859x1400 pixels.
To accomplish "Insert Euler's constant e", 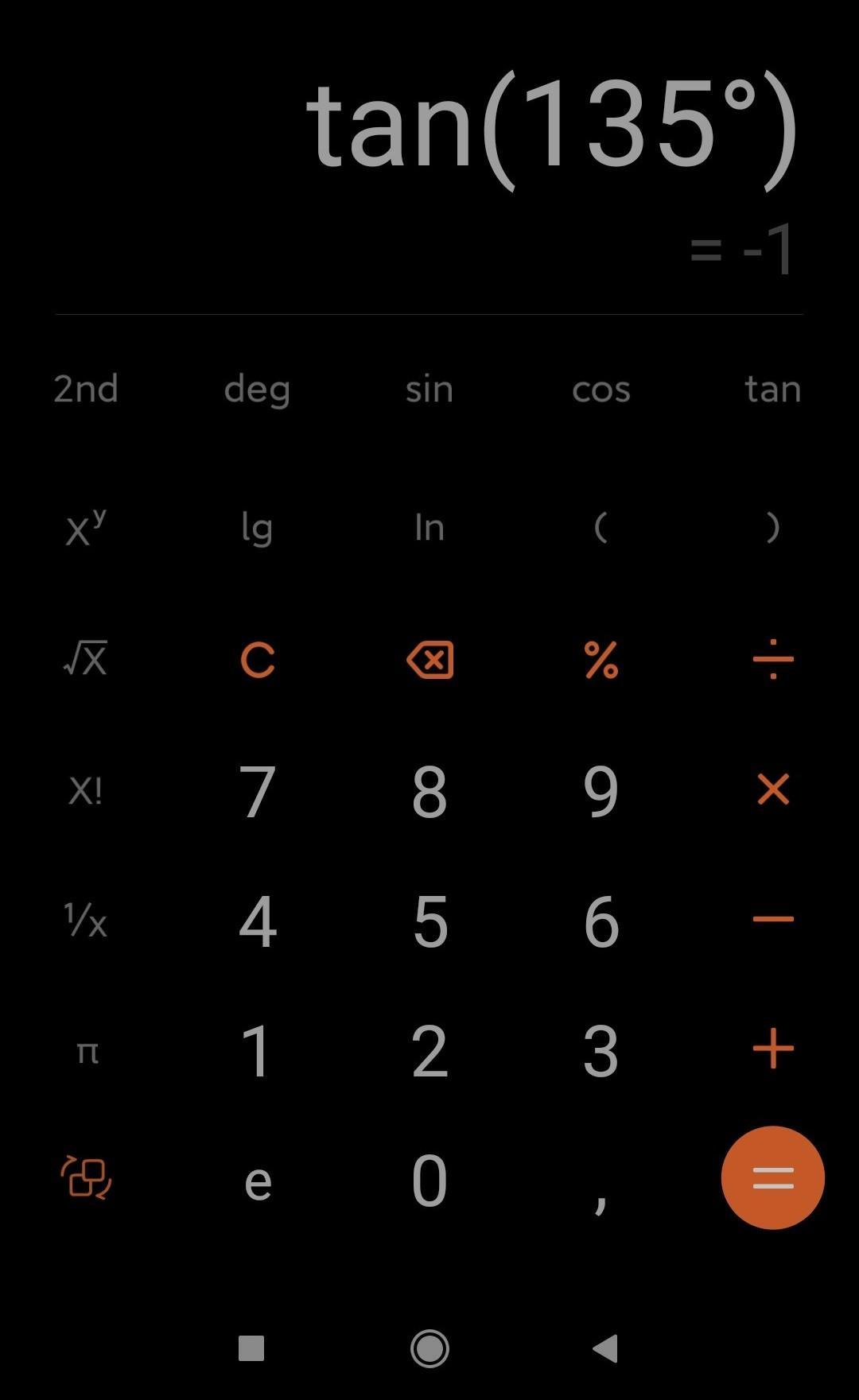I will 258,1182.
